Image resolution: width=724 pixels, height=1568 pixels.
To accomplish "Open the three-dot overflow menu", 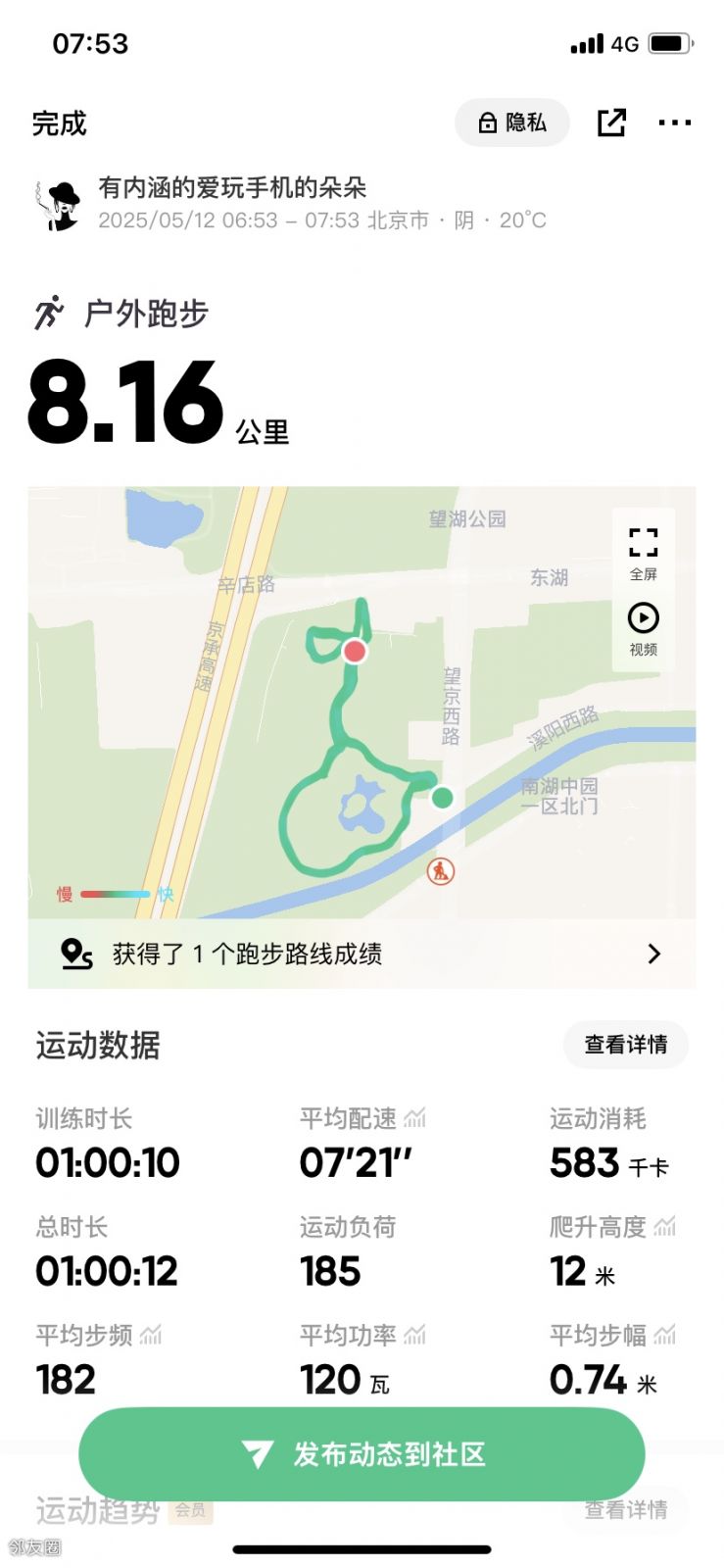I will (x=674, y=122).
